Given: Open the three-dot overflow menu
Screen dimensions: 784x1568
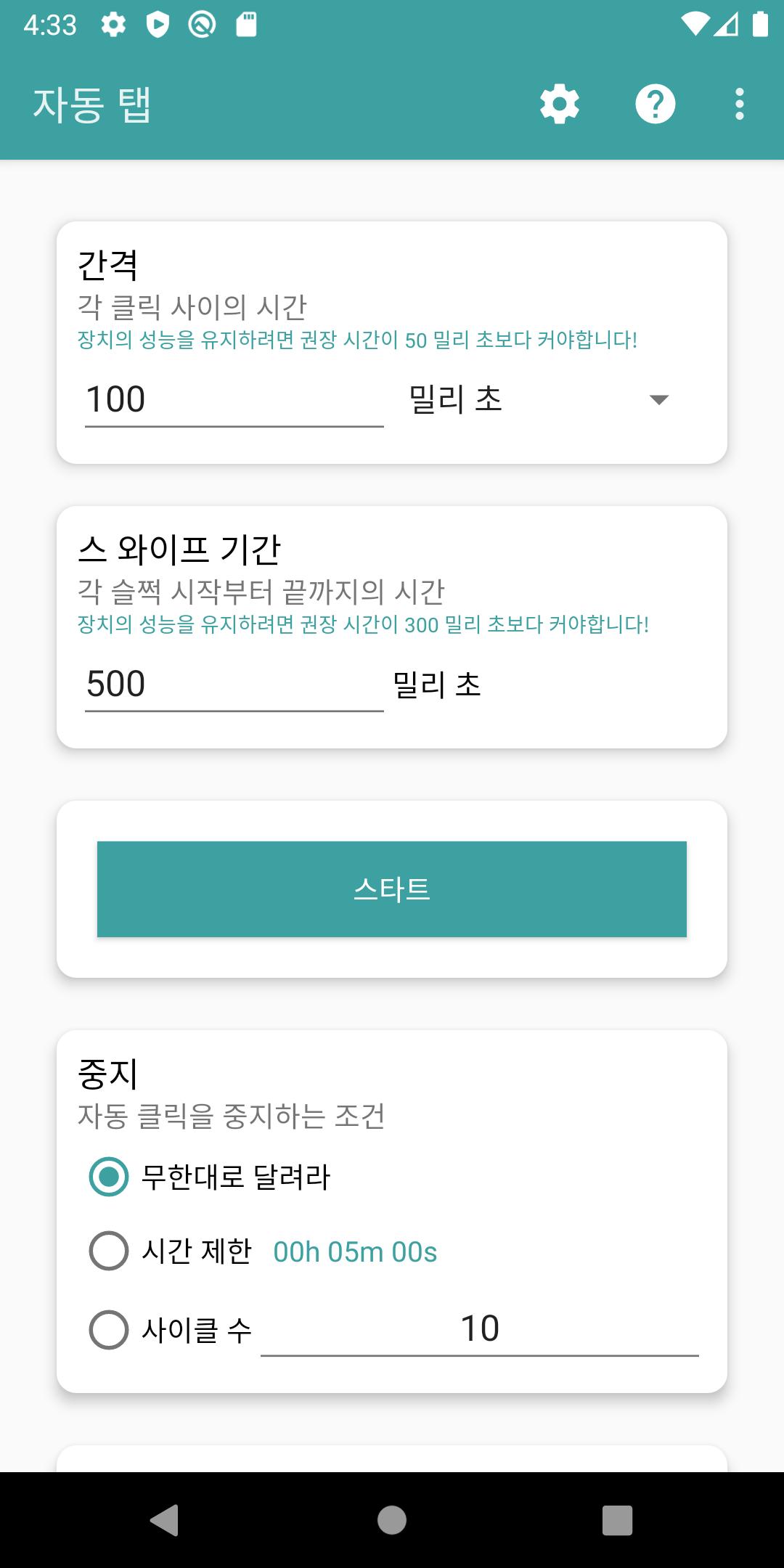Looking at the screenshot, I should tap(739, 104).
